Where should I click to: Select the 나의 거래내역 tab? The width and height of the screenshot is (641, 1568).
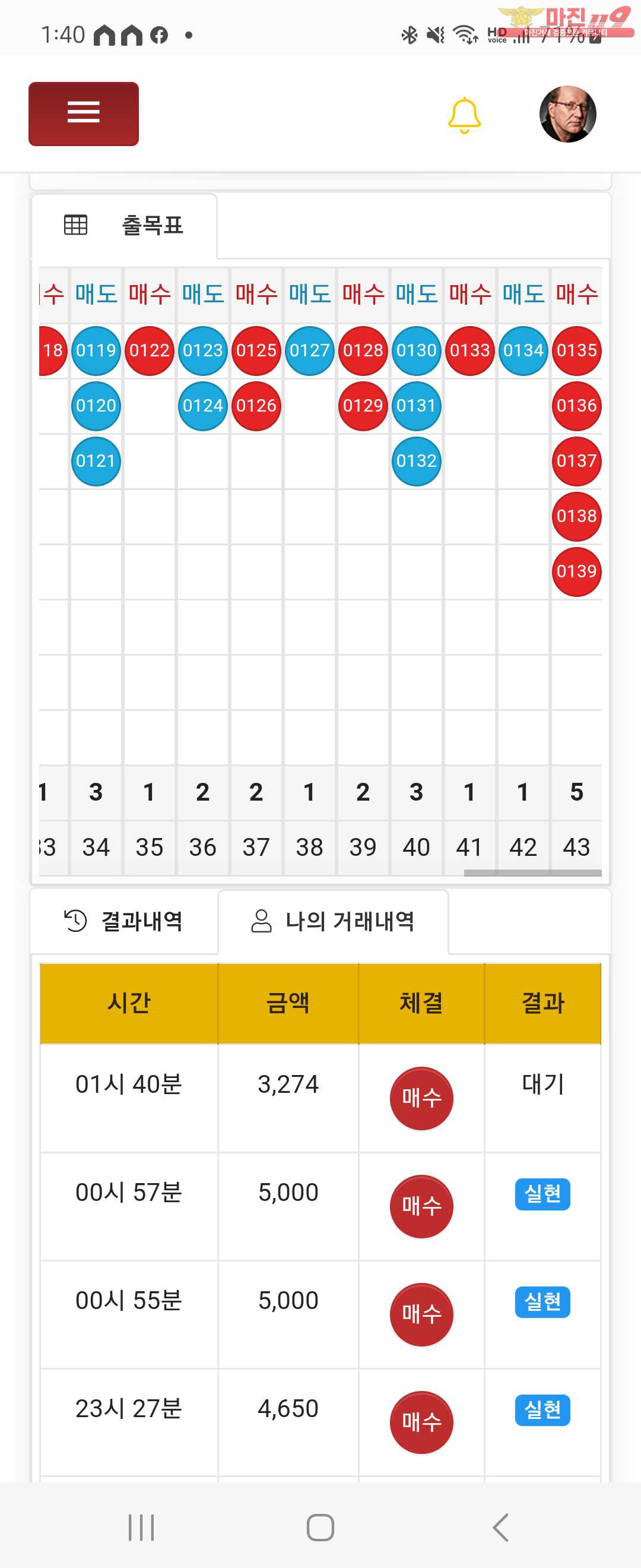(332, 921)
